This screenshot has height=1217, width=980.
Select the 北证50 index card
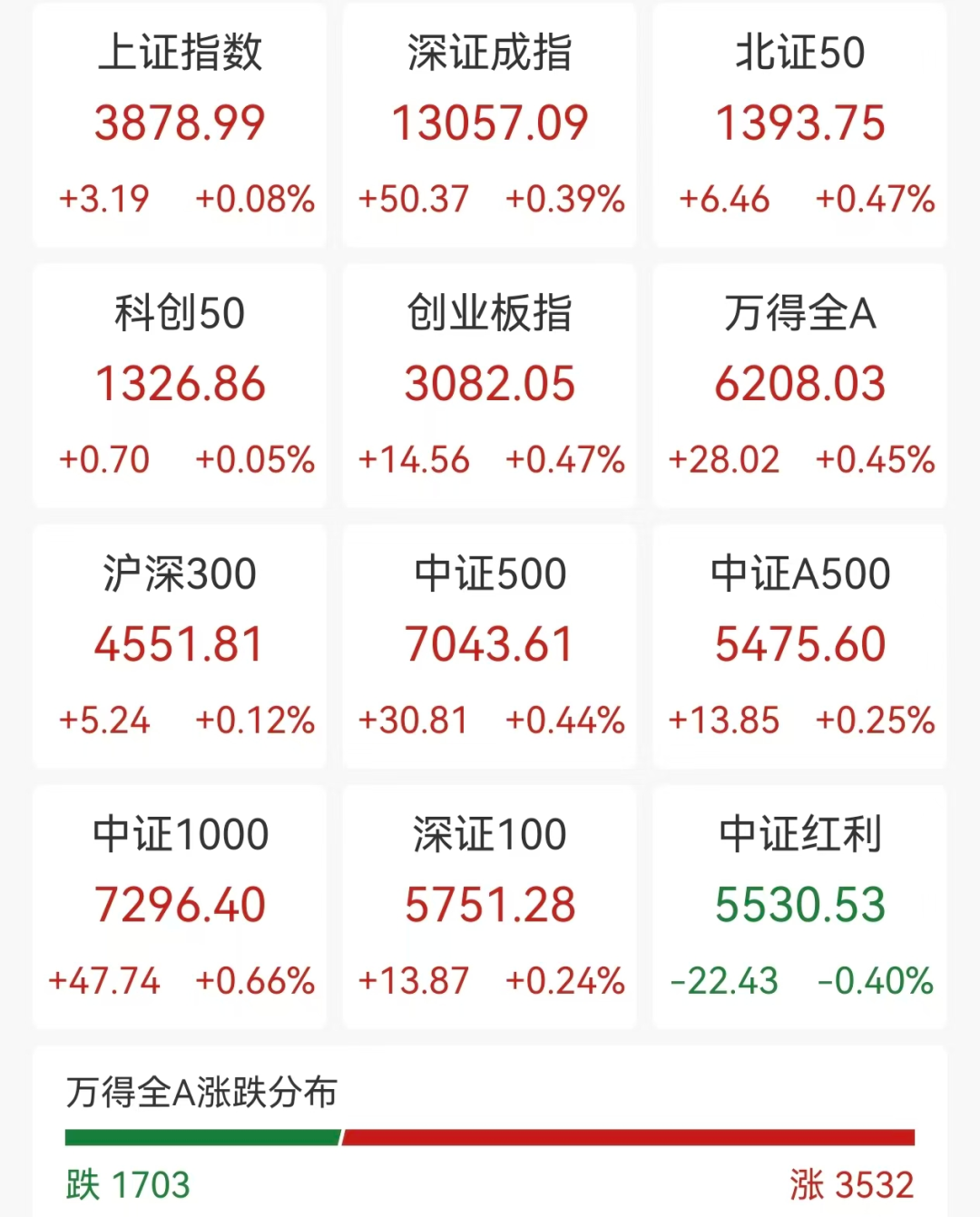coord(799,125)
